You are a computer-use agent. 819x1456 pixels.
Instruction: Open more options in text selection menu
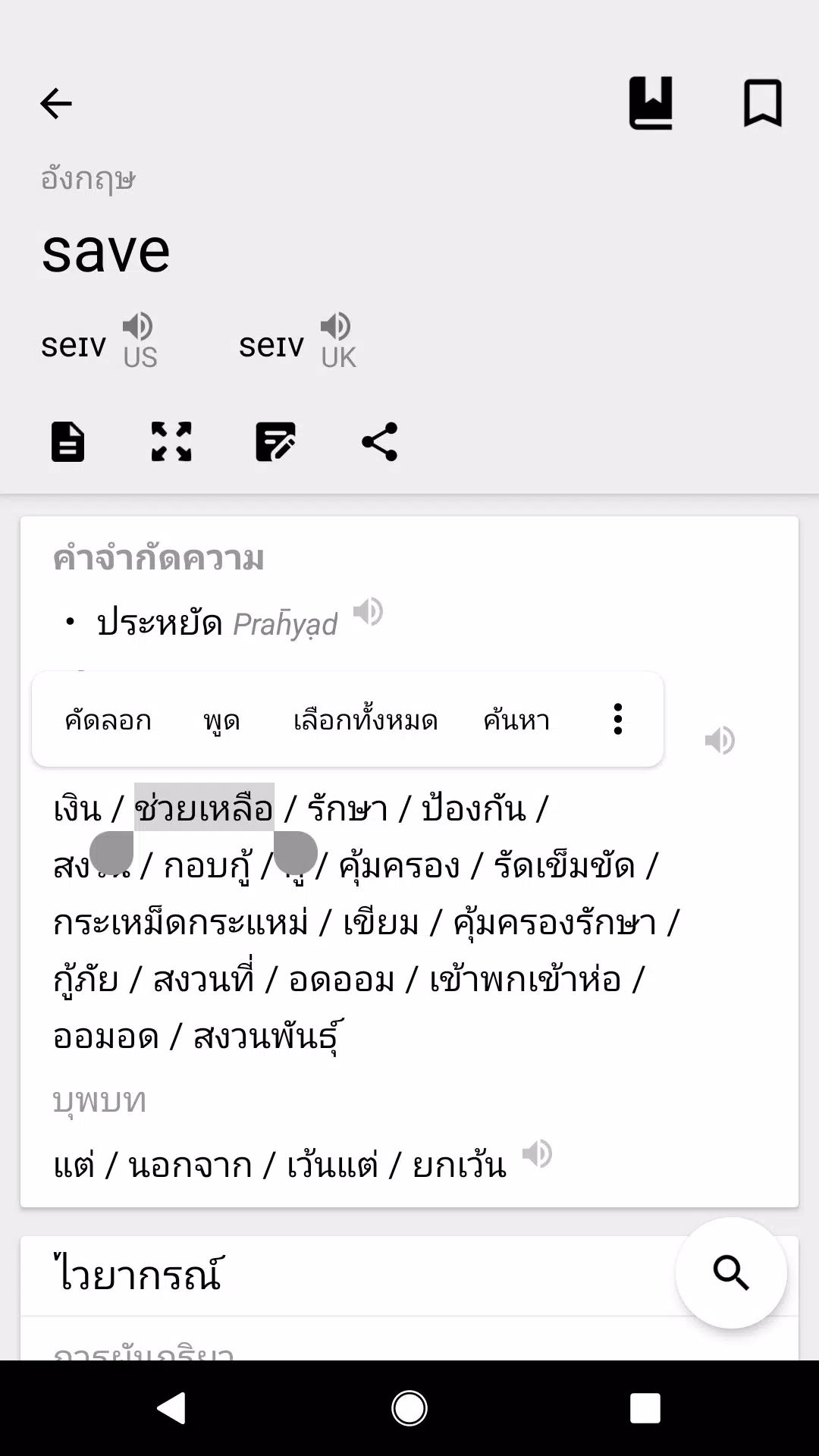click(x=618, y=719)
